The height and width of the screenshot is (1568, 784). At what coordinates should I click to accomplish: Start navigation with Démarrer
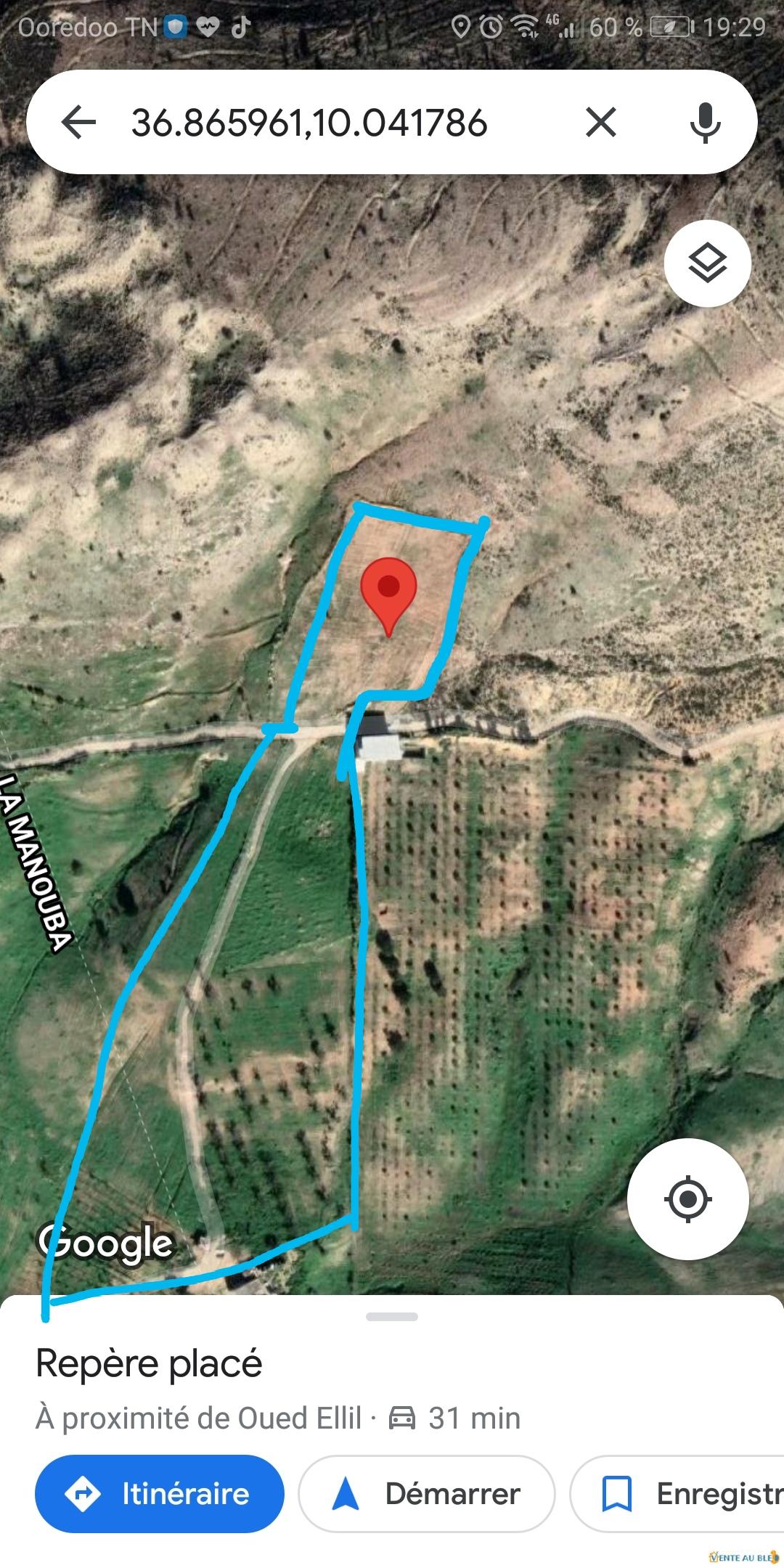pos(427,1494)
